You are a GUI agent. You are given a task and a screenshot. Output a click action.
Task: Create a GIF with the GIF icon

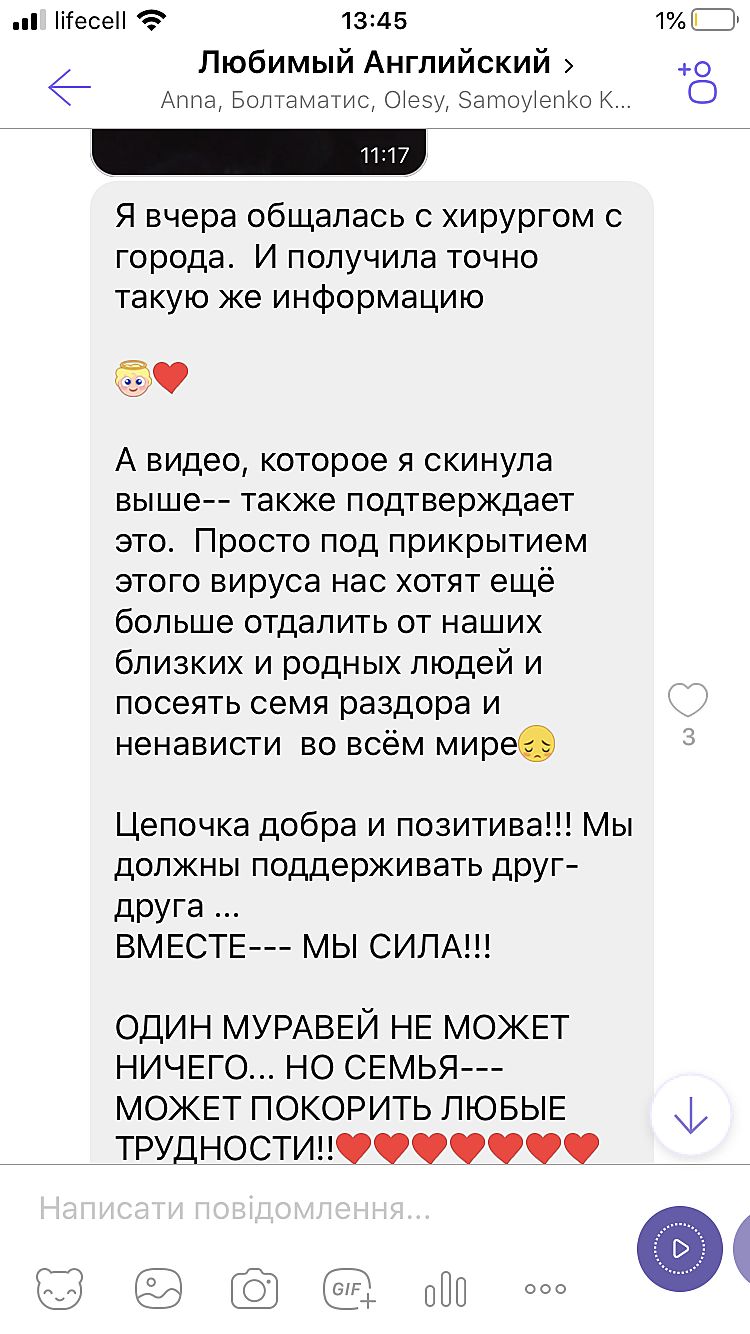pyautogui.click(x=349, y=1289)
